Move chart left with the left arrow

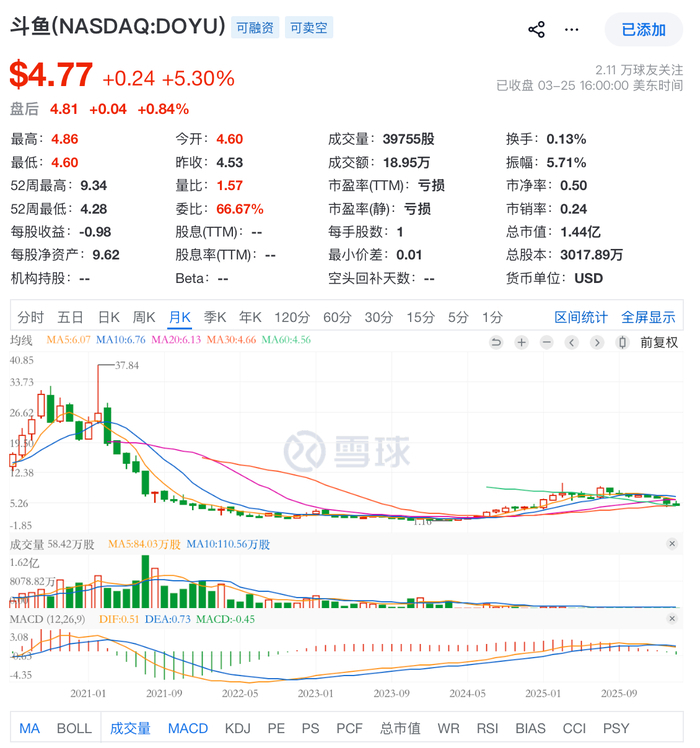coord(571,342)
